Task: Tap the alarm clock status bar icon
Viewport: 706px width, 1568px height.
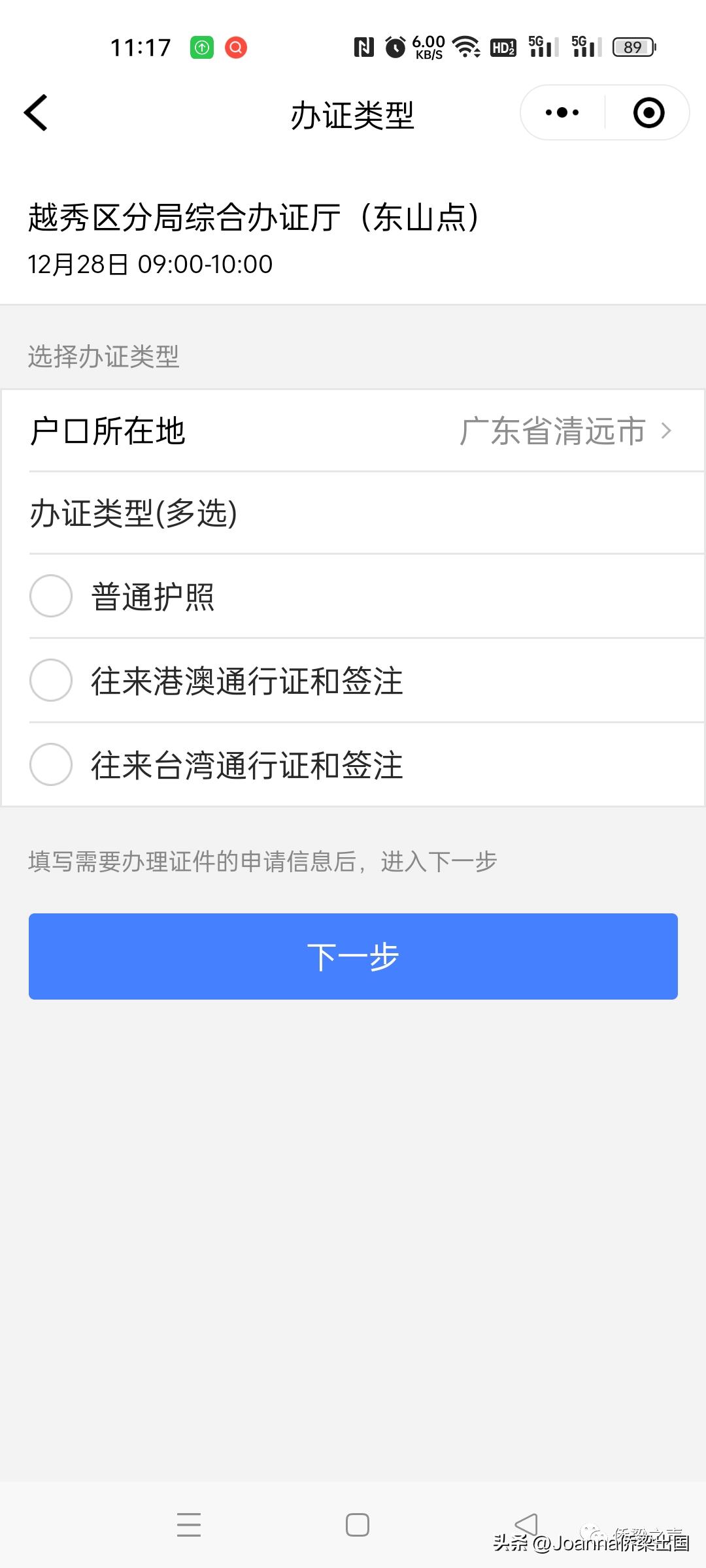Action: (395, 46)
